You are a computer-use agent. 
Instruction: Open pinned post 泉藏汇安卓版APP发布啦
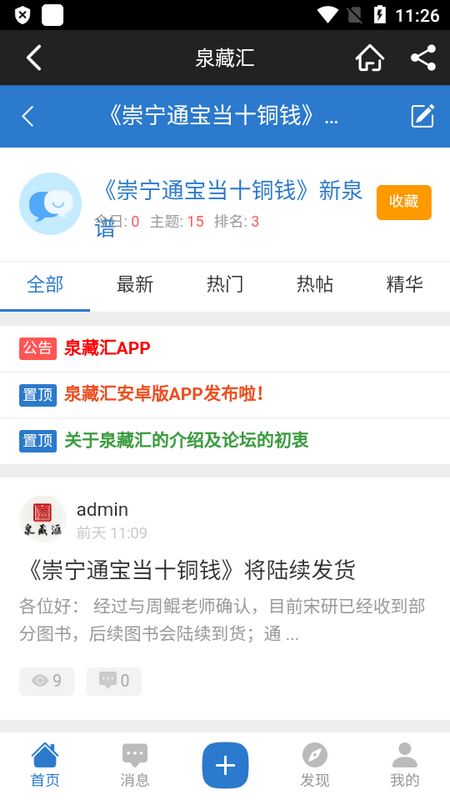[225, 395]
